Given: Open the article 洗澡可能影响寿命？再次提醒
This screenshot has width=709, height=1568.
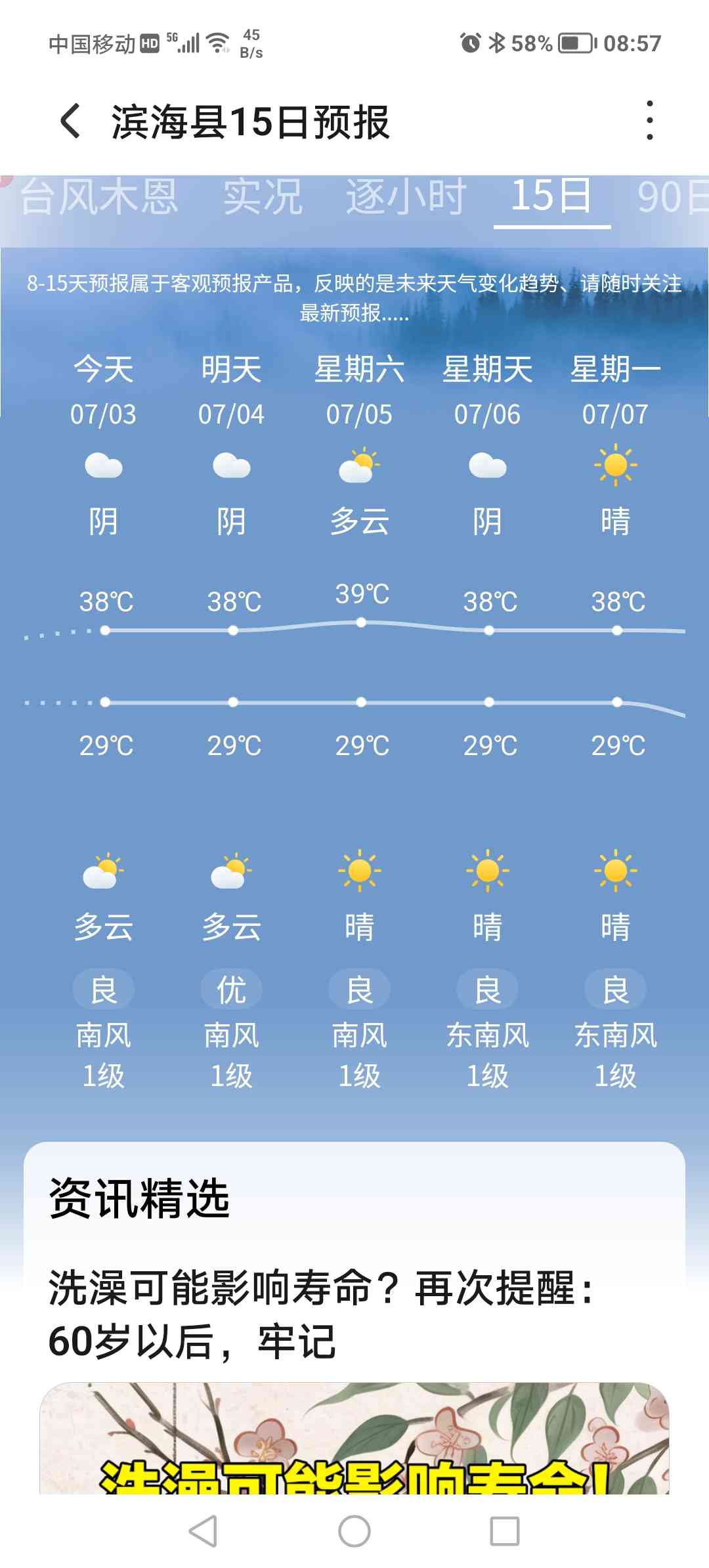Looking at the screenshot, I should click(322, 1314).
